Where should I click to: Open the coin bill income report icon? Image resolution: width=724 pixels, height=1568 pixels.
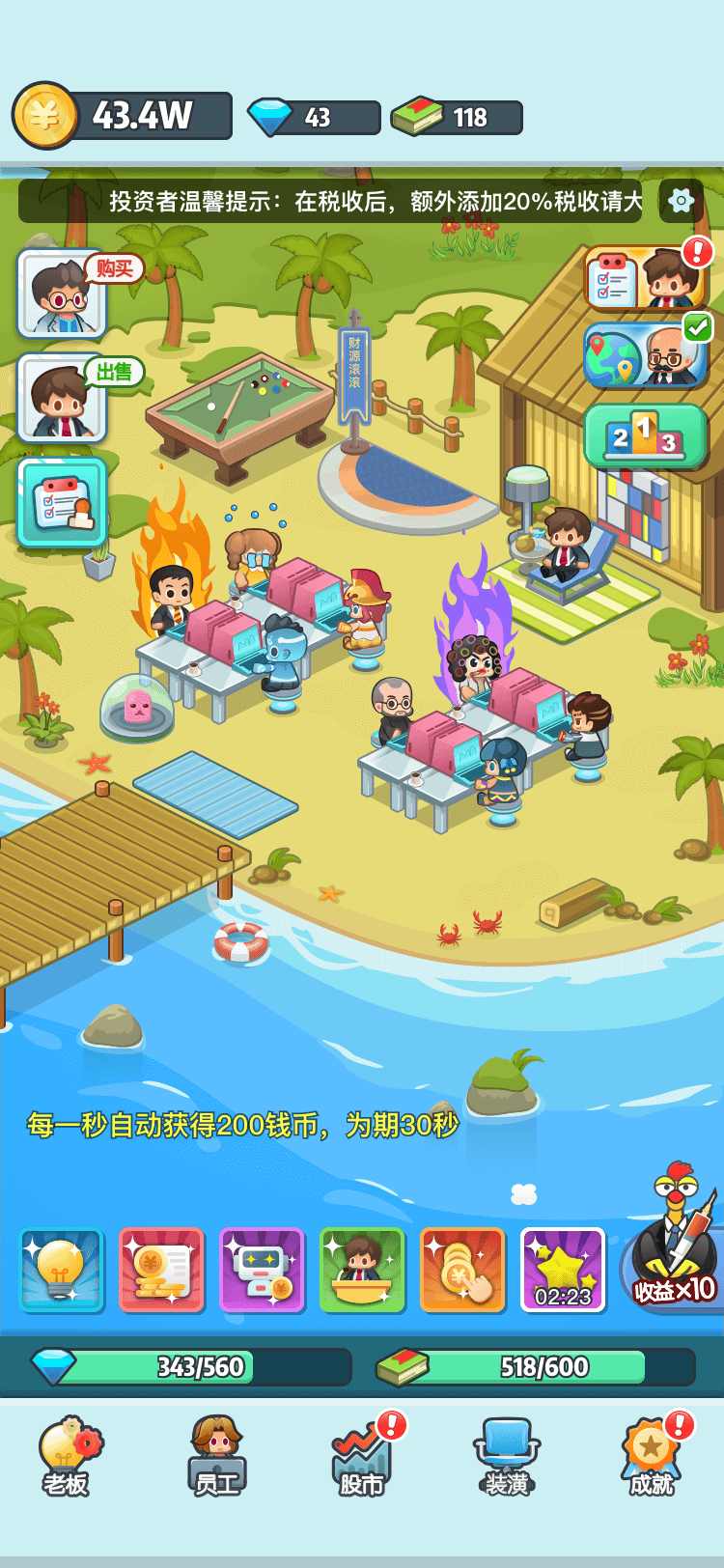[x=160, y=1272]
